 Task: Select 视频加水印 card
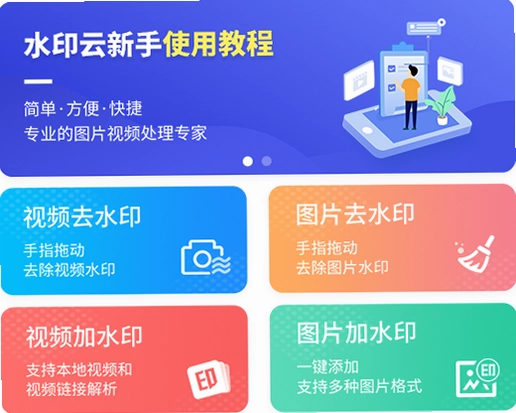[x=124, y=359]
